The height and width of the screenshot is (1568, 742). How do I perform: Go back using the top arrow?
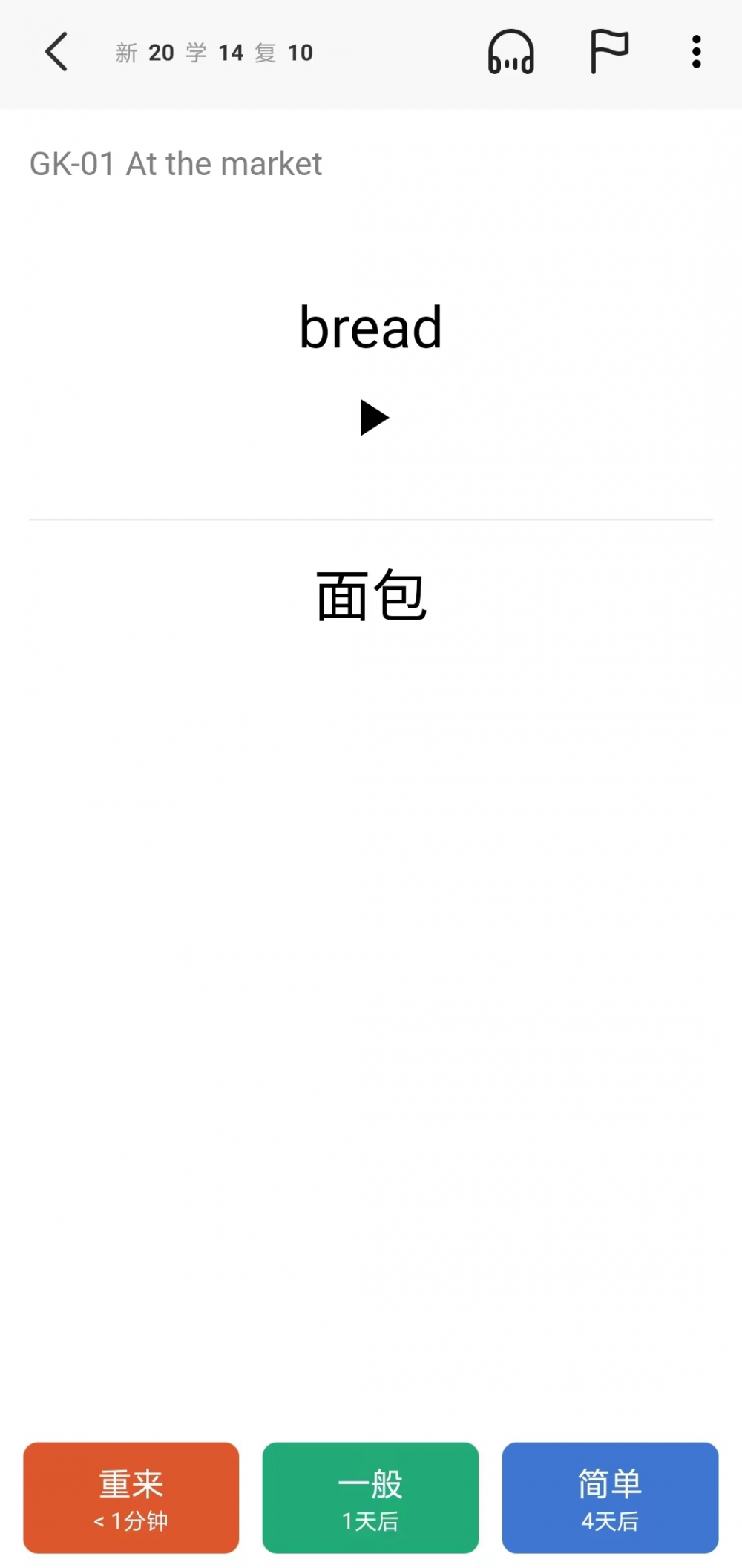(x=56, y=52)
